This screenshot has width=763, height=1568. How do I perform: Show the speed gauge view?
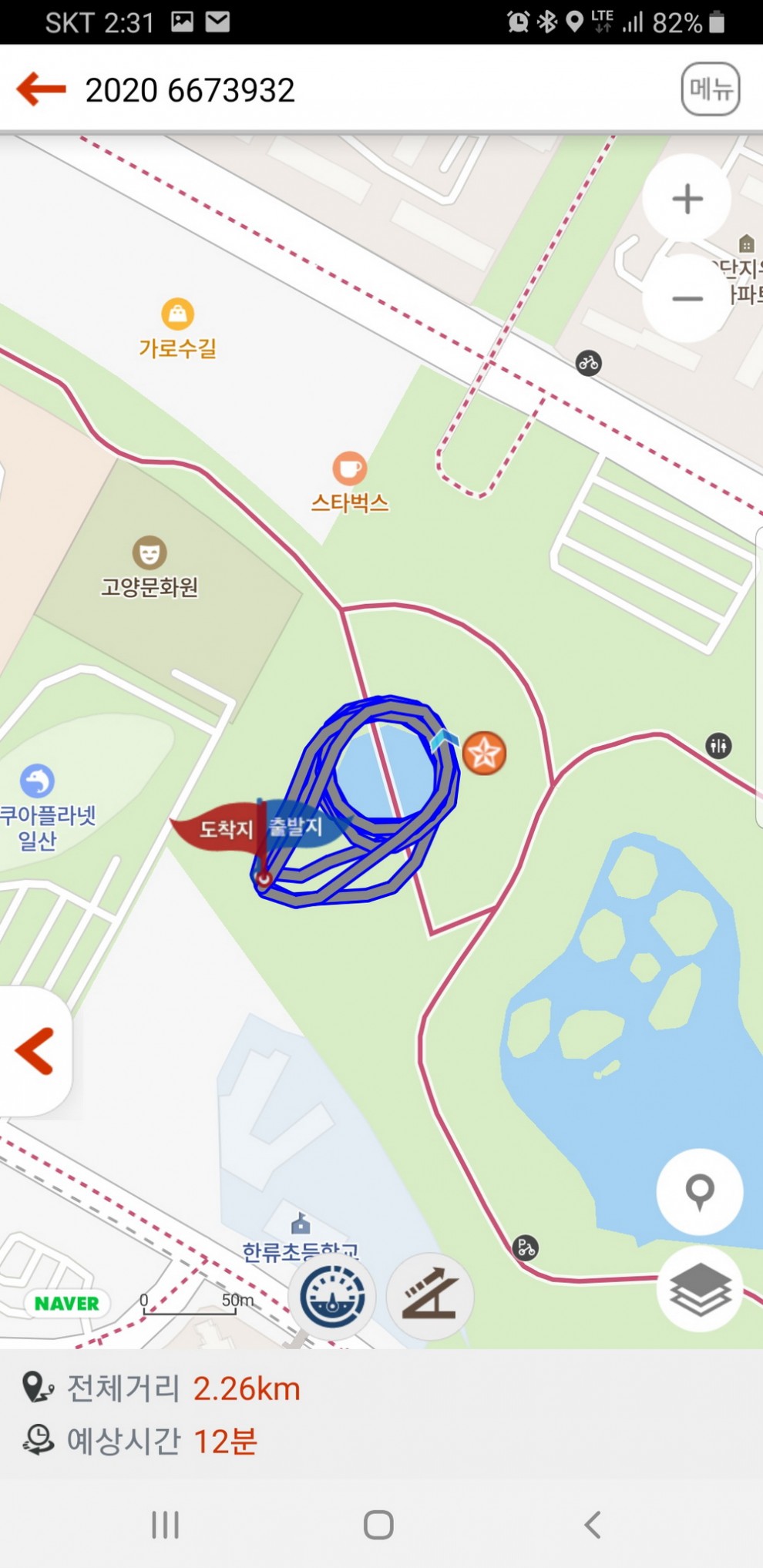(332, 1297)
